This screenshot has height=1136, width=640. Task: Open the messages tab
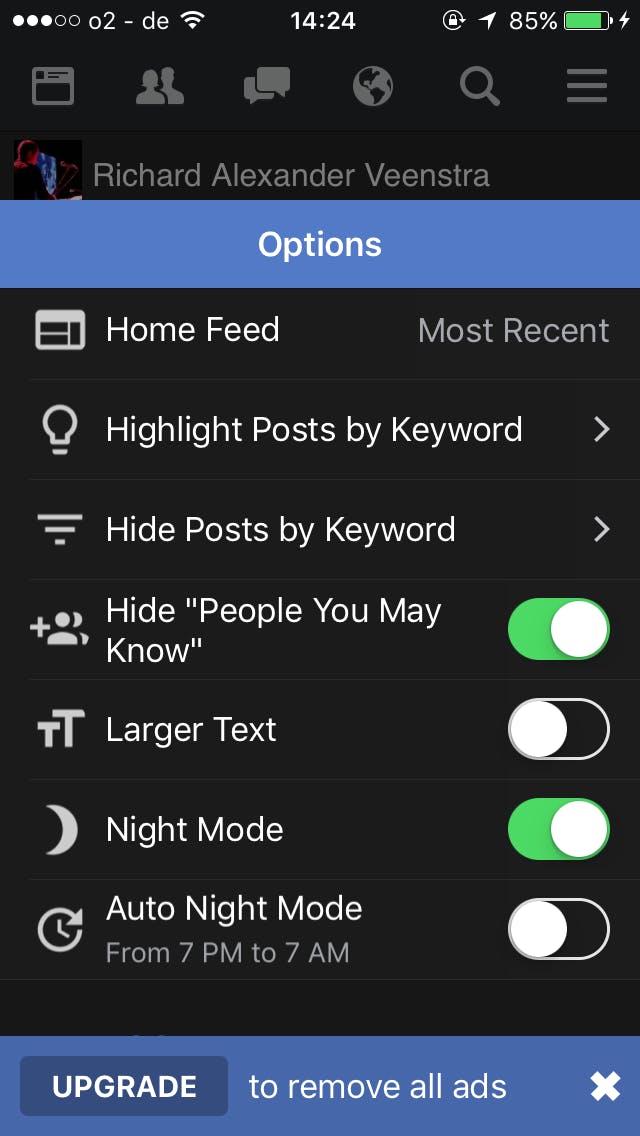point(266,86)
